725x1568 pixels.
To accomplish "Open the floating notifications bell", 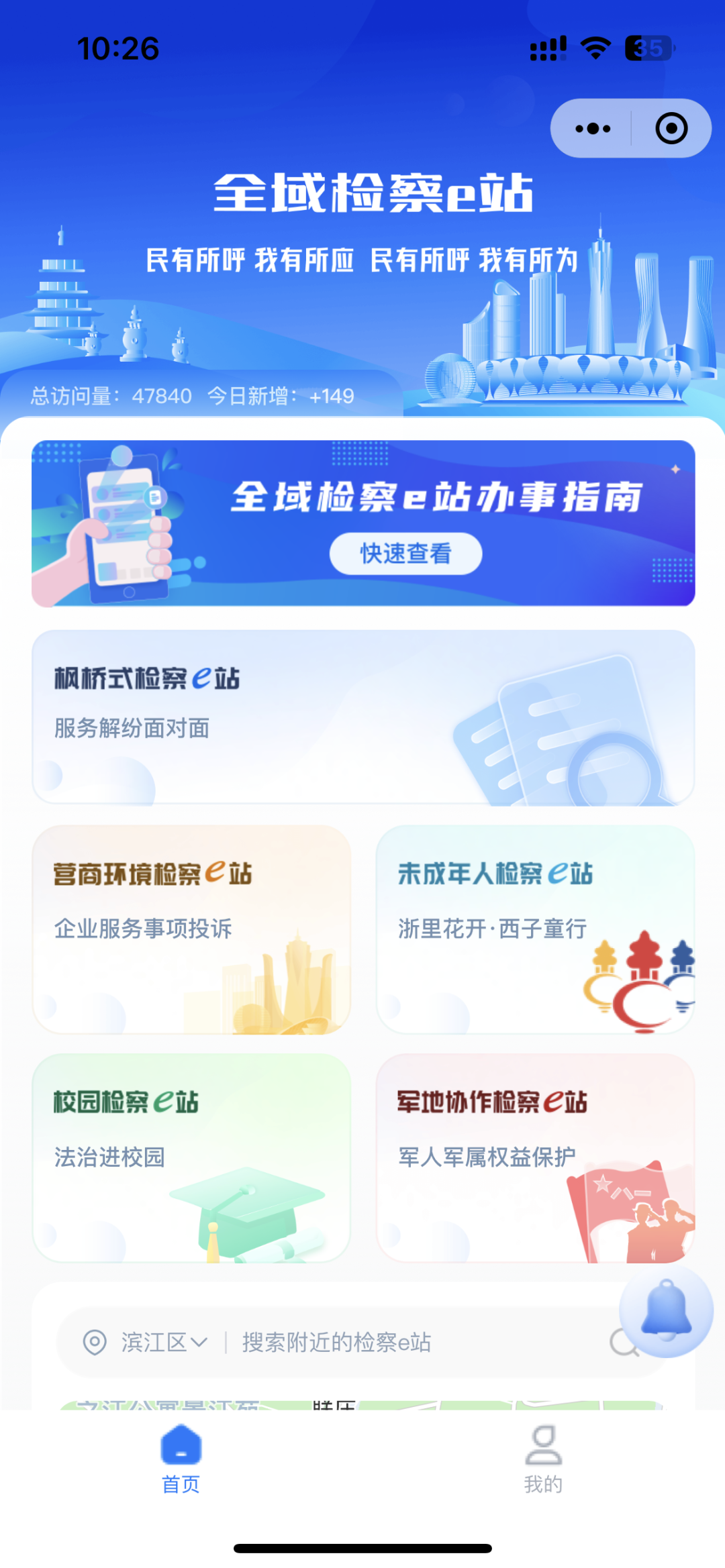I will [x=666, y=1310].
